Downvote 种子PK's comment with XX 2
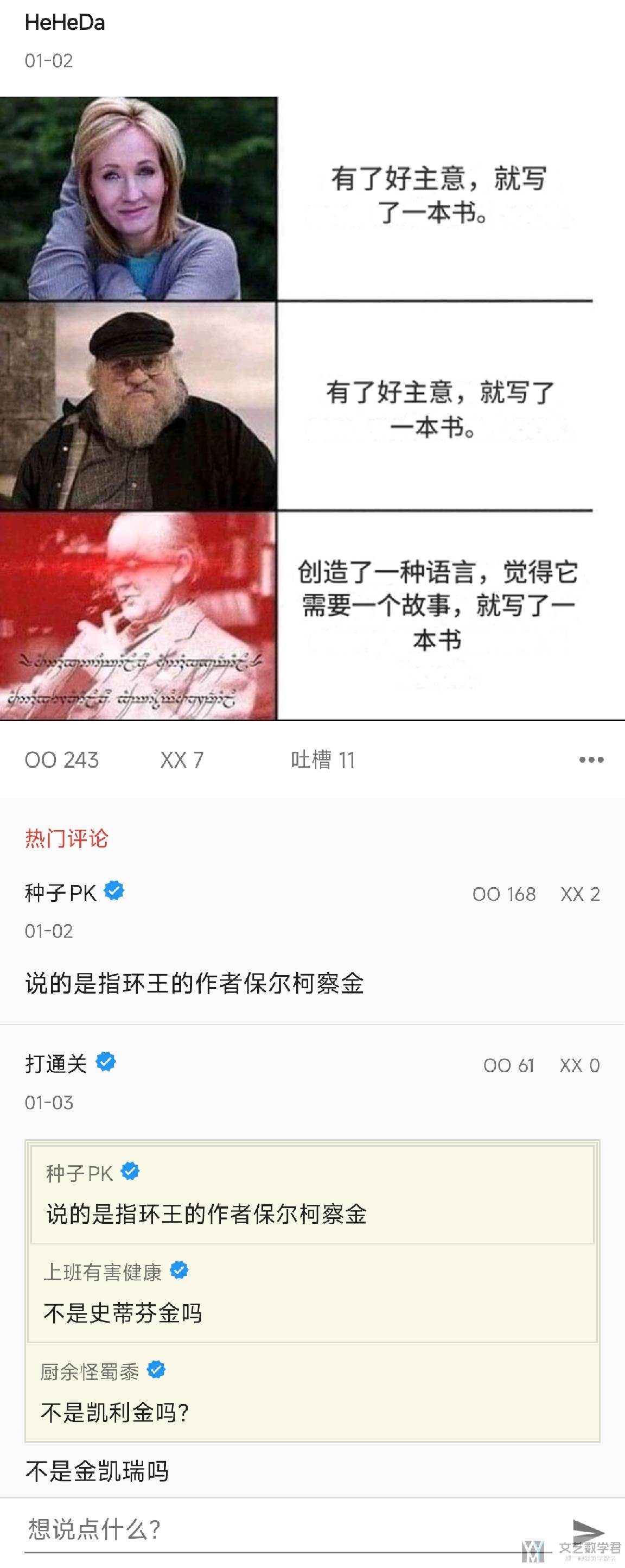 pos(580,894)
